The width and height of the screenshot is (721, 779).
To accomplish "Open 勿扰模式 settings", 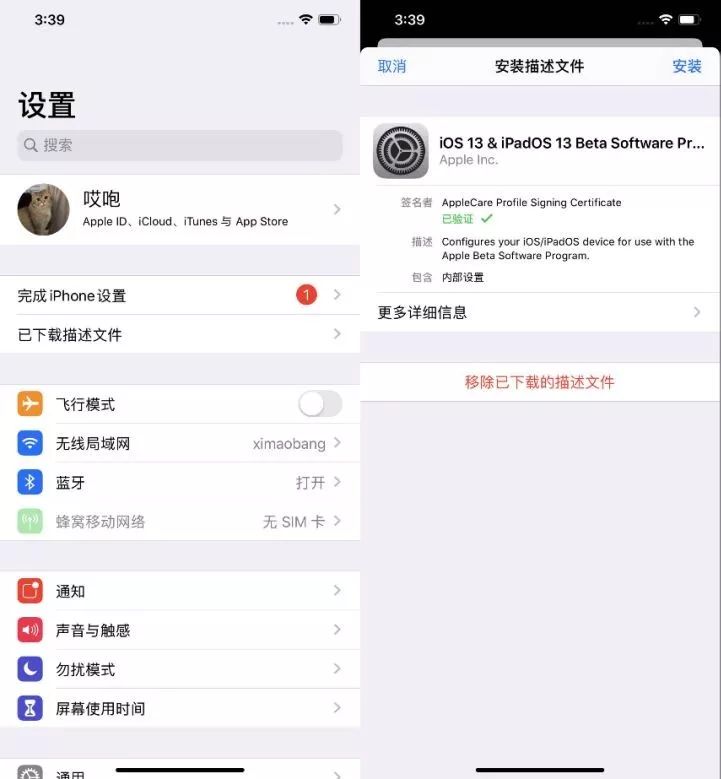I will 180,669.
